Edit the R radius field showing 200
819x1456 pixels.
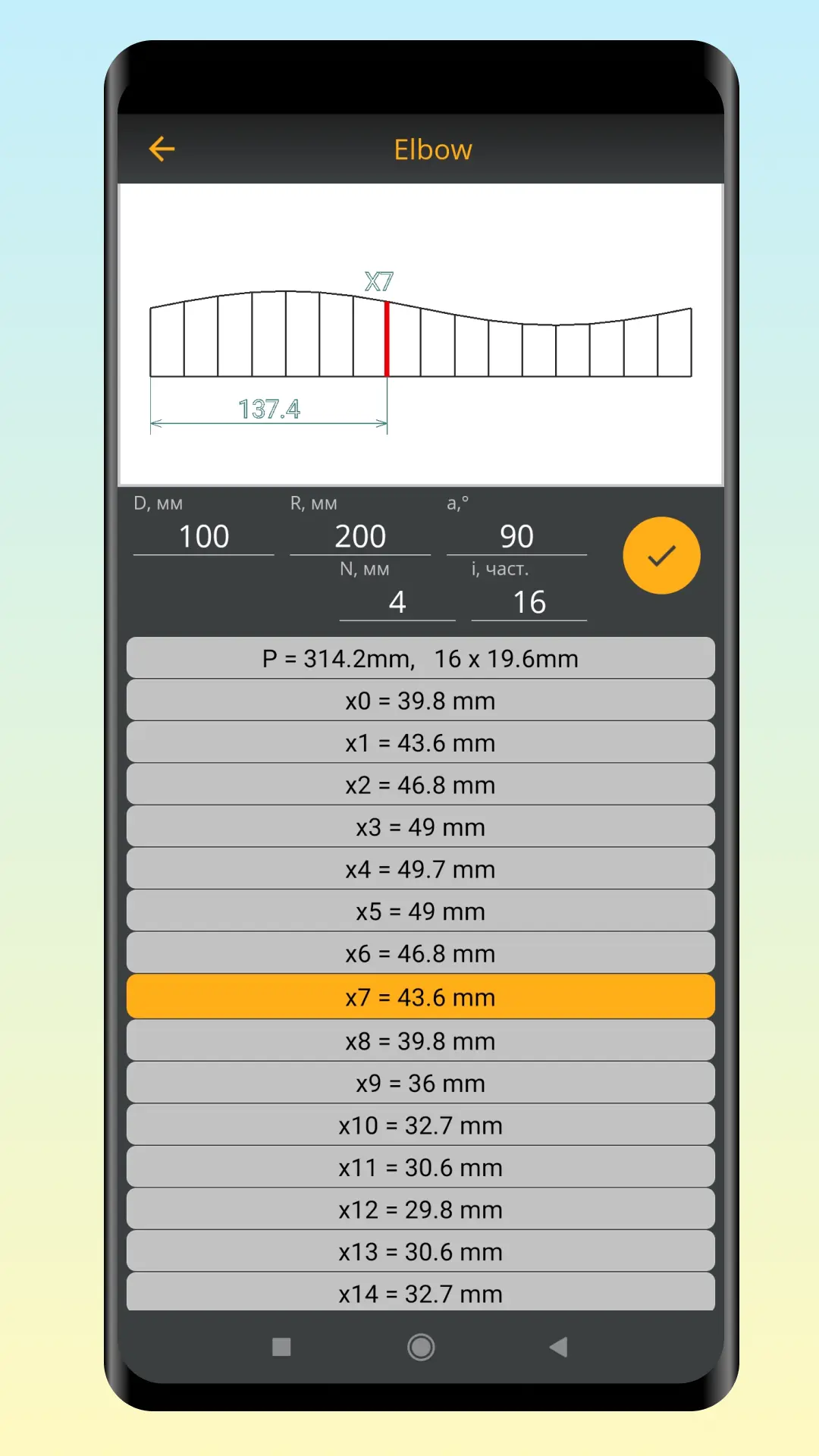tap(360, 537)
